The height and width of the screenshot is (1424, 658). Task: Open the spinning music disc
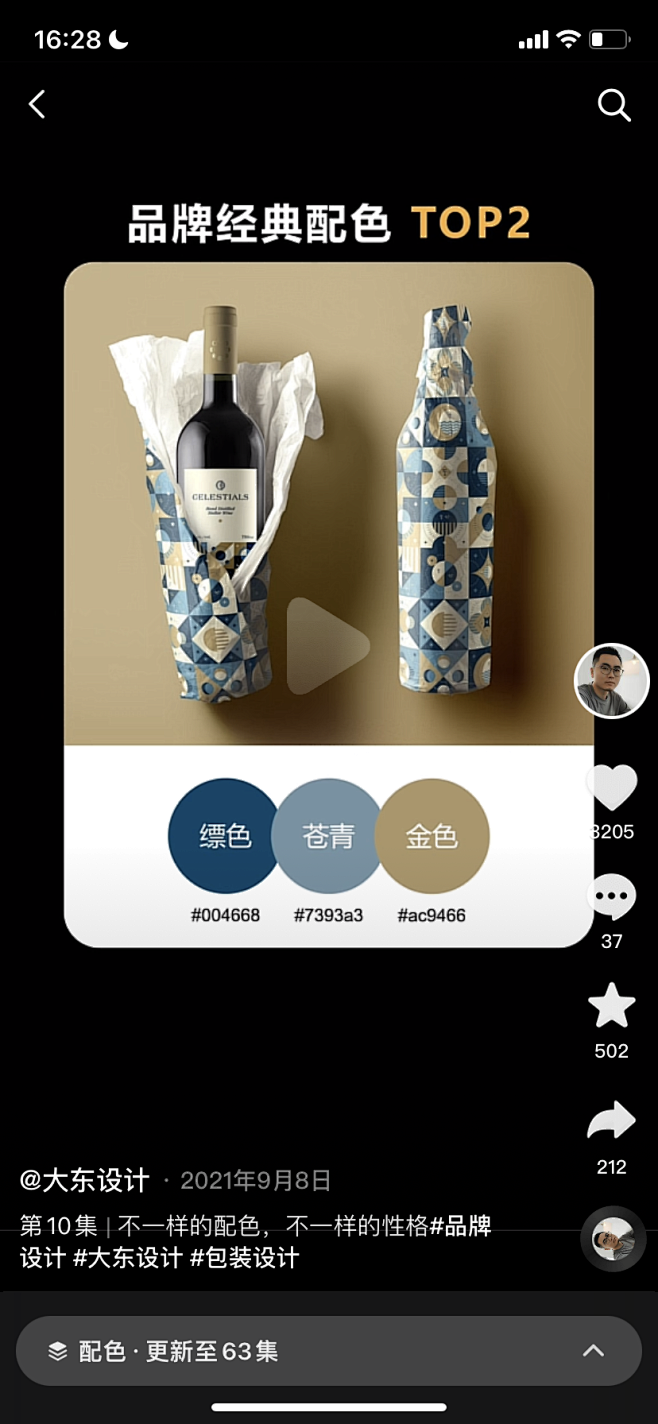[x=613, y=1239]
